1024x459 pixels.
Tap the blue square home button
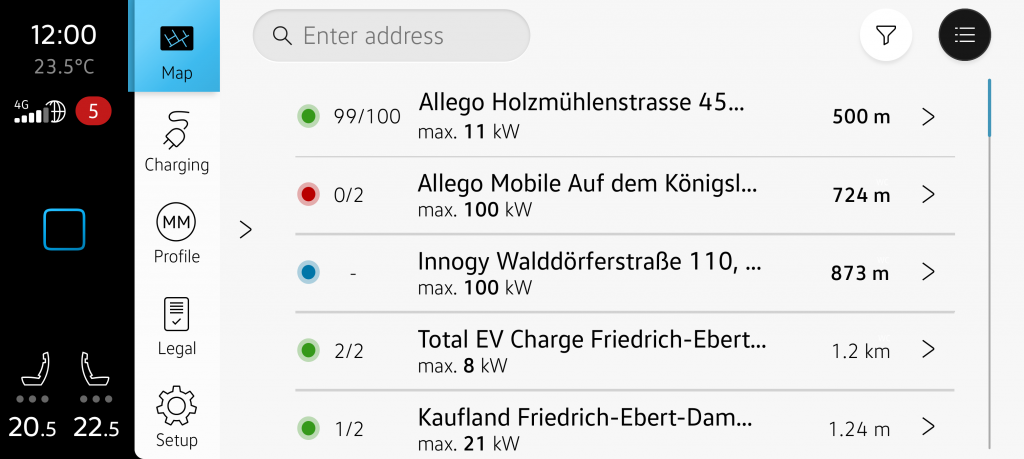click(x=64, y=230)
